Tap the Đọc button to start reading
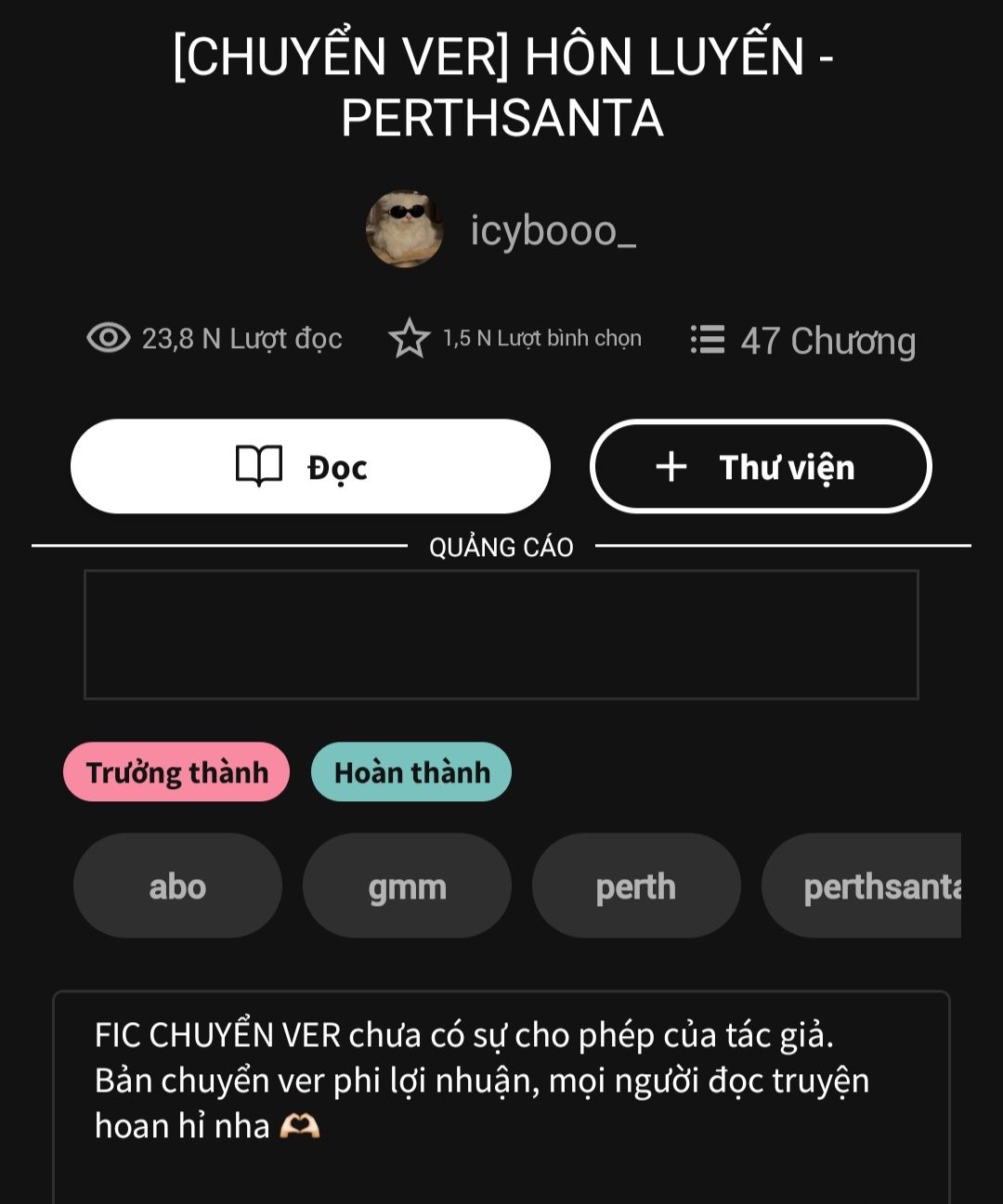The height and width of the screenshot is (1204, 1003). click(310, 466)
